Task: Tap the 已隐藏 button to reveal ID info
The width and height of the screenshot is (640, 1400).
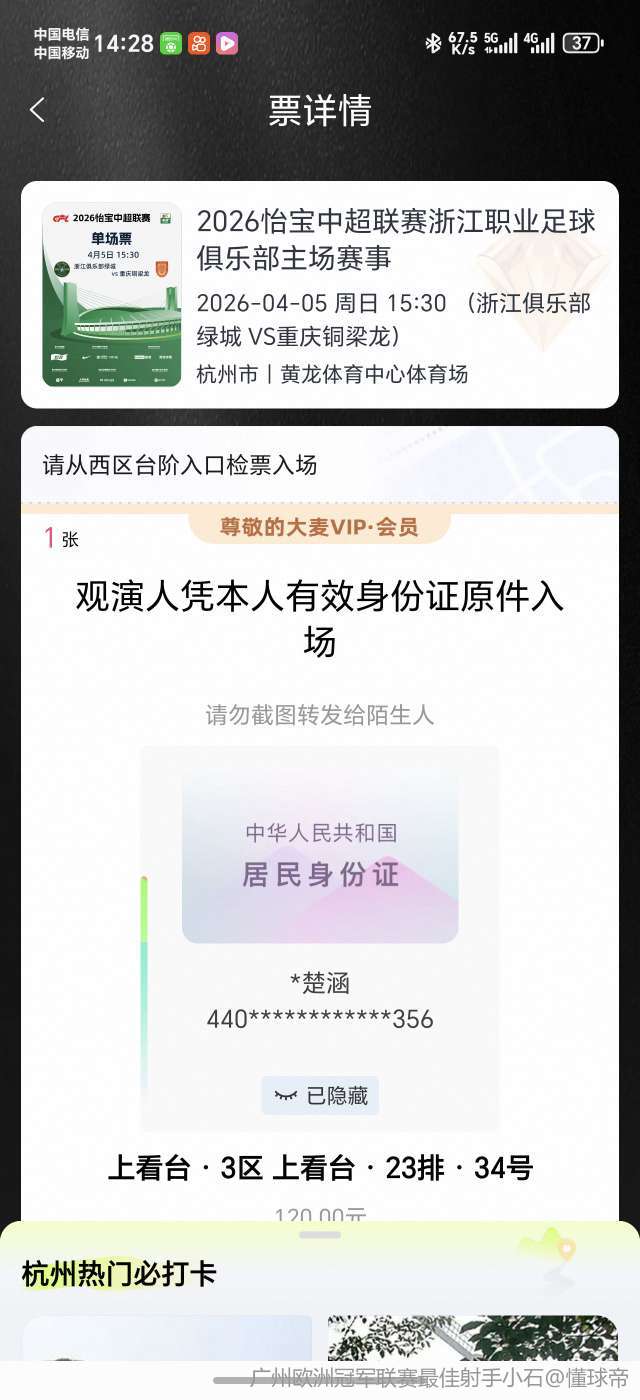Action: click(320, 1096)
